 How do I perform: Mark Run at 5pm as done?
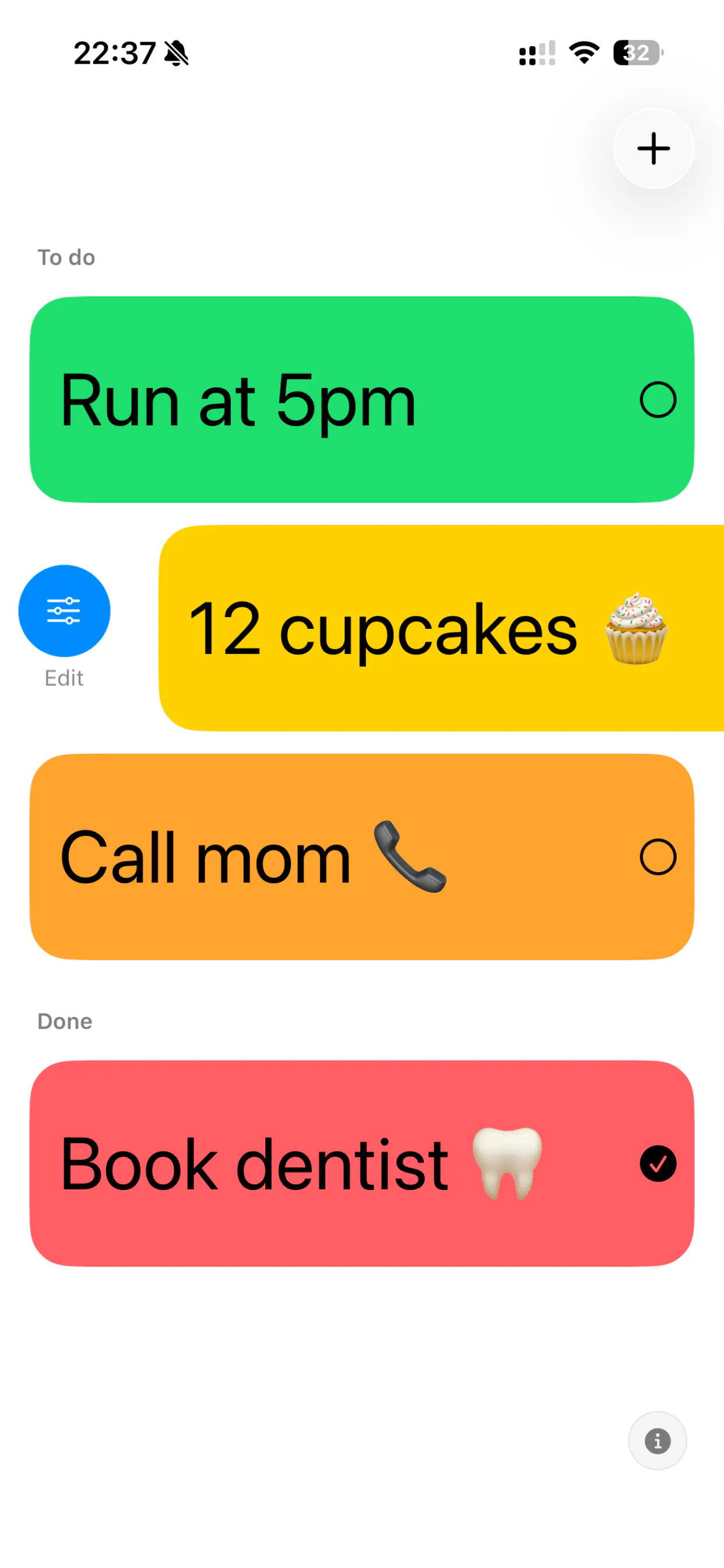pyautogui.click(x=658, y=400)
